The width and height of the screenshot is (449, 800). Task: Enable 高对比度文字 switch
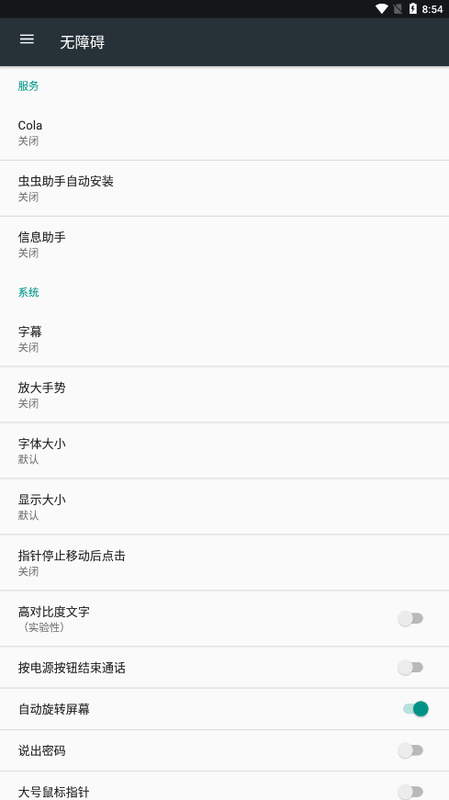pos(411,619)
